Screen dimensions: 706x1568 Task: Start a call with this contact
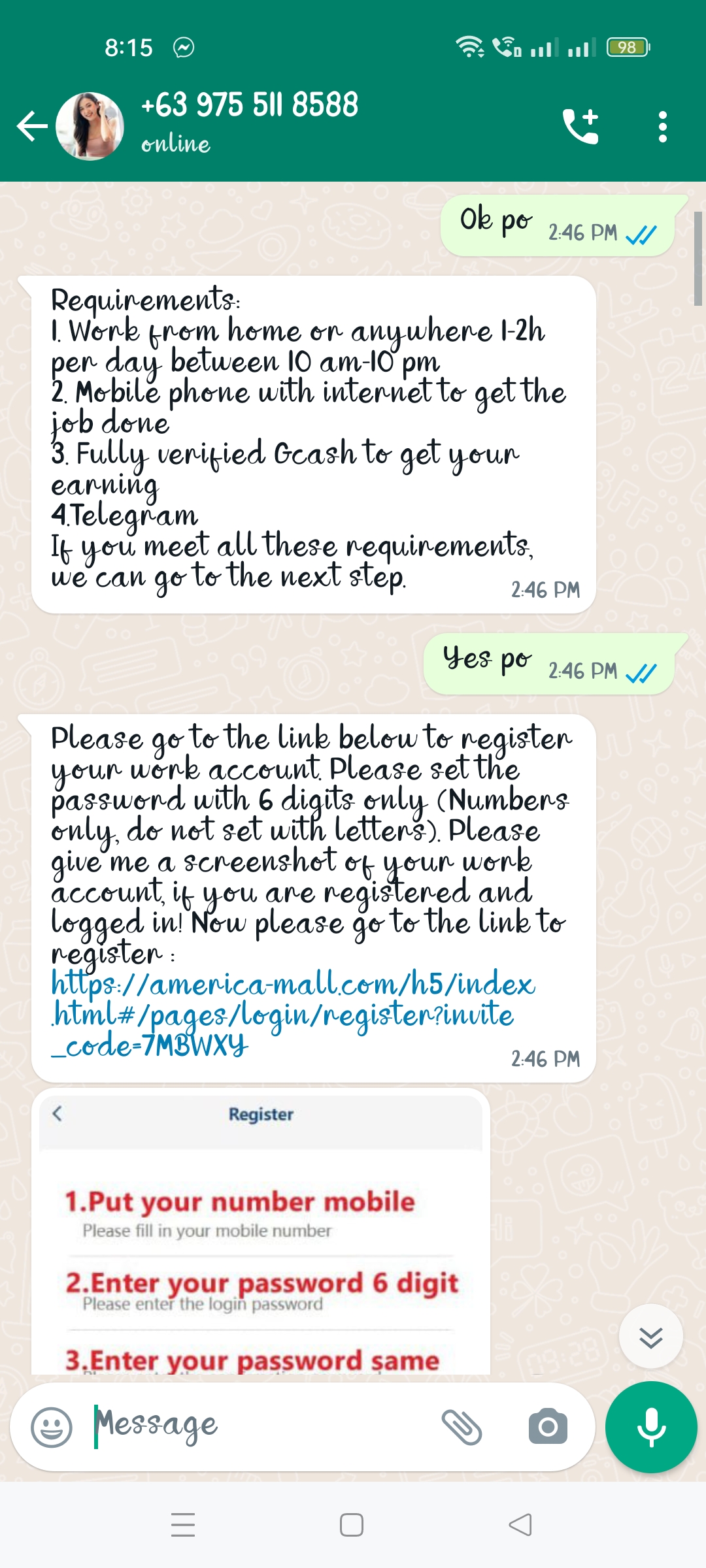580,126
